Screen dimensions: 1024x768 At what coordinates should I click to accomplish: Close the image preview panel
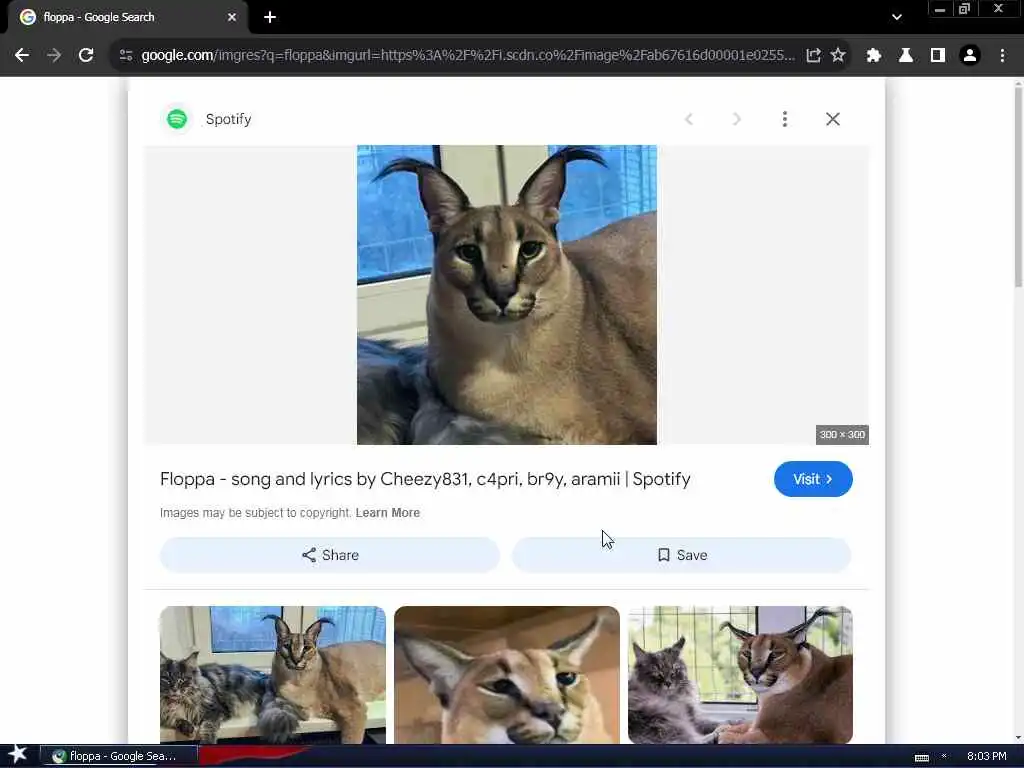click(x=833, y=119)
